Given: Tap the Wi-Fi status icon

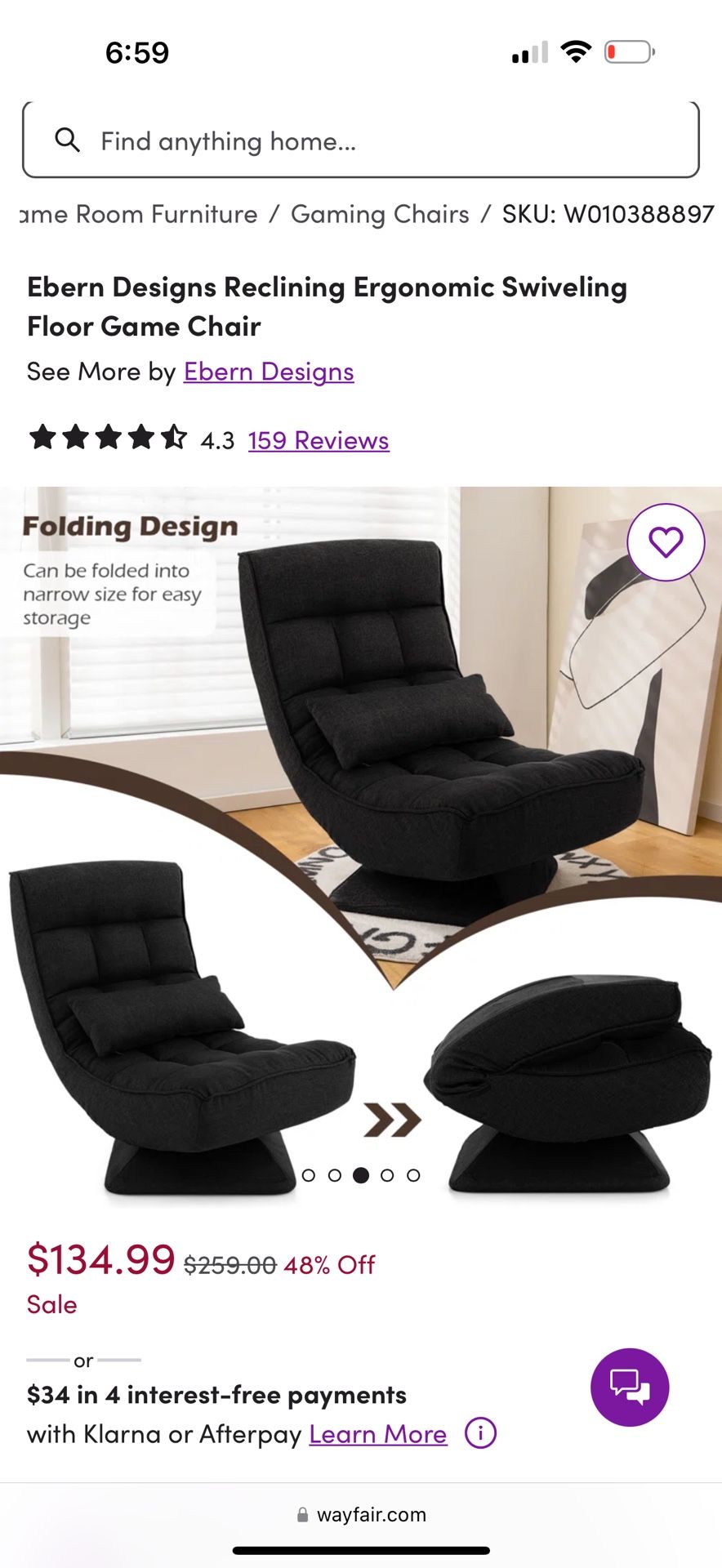Looking at the screenshot, I should click(x=577, y=51).
